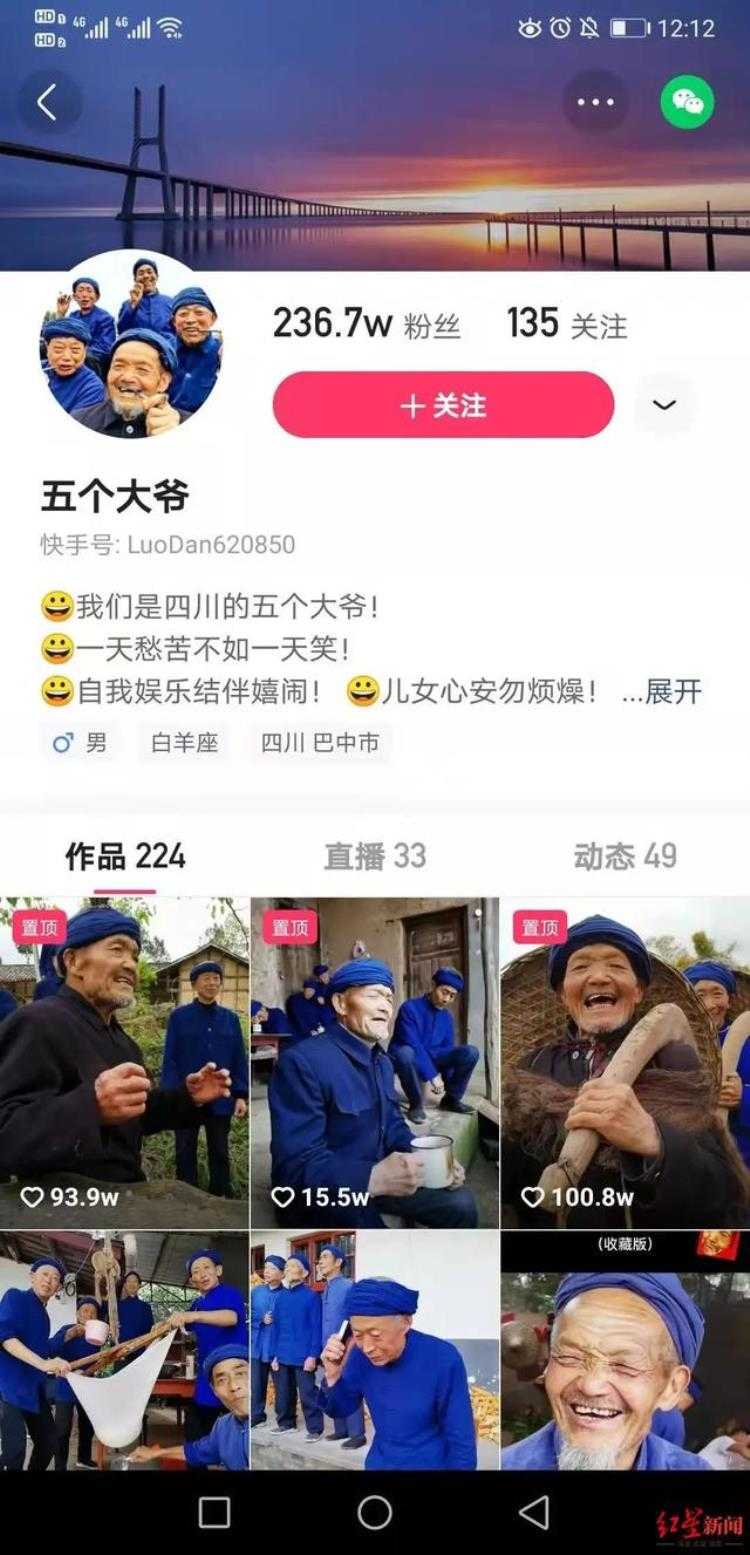Viewport: 750px width, 1555px height.
Task: Open the video marked 收藏版
Action: coord(625,1350)
